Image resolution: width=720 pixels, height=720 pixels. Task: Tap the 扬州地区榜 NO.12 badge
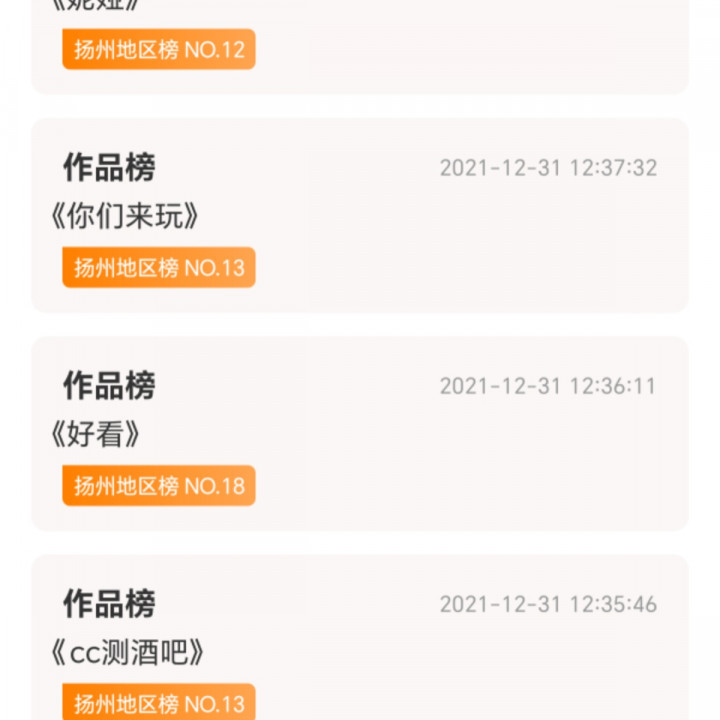pyautogui.click(x=159, y=49)
